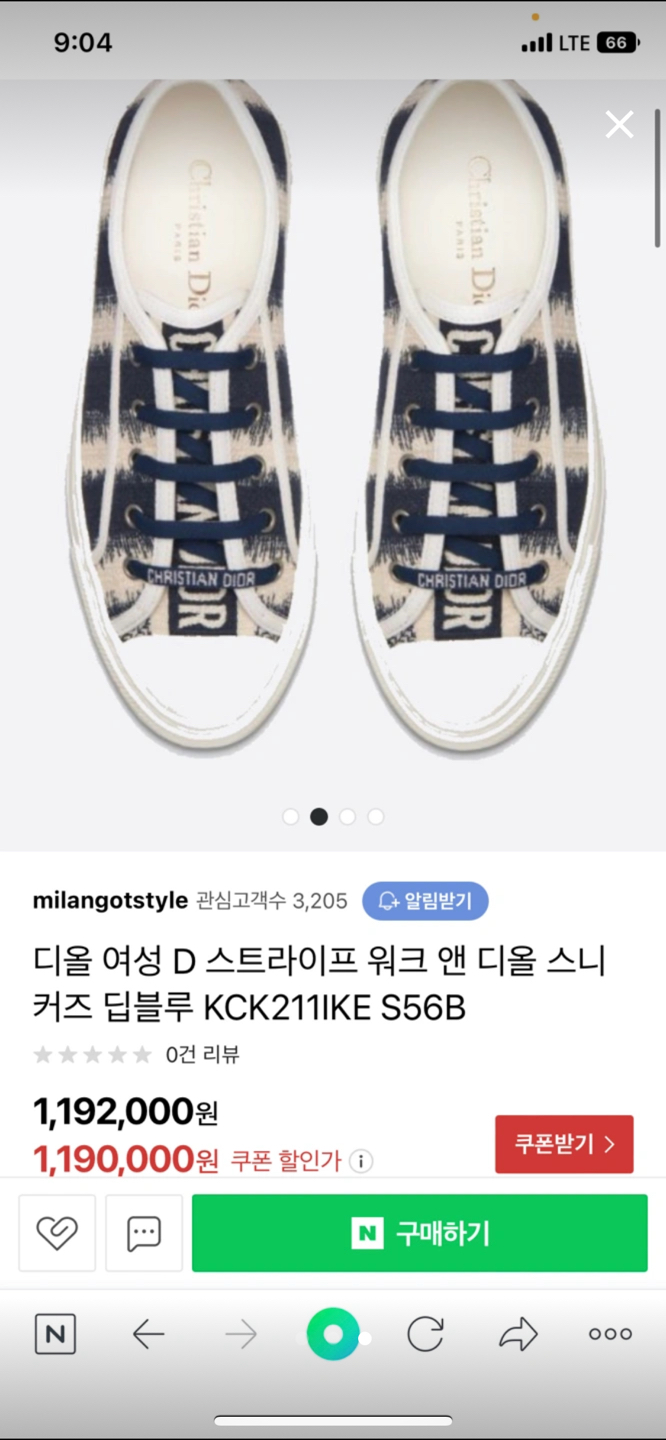Open browser more options menu
The height and width of the screenshot is (1440, 666).
coord(610,1334)
